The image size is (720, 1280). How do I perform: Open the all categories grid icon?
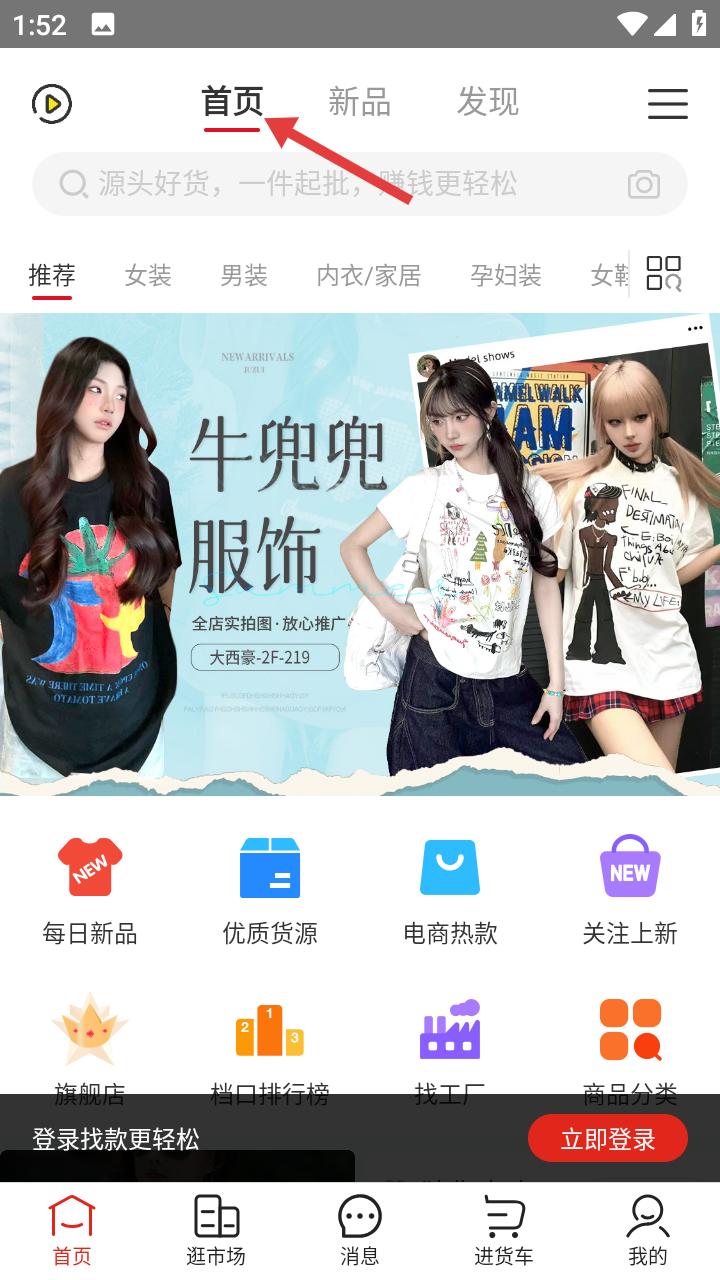coord(664,273)
